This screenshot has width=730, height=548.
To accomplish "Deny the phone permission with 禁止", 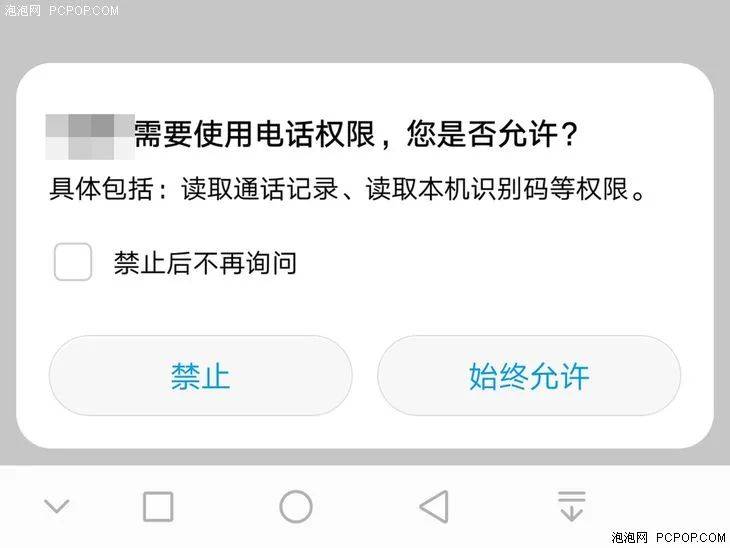I will [x=200, y=376].
